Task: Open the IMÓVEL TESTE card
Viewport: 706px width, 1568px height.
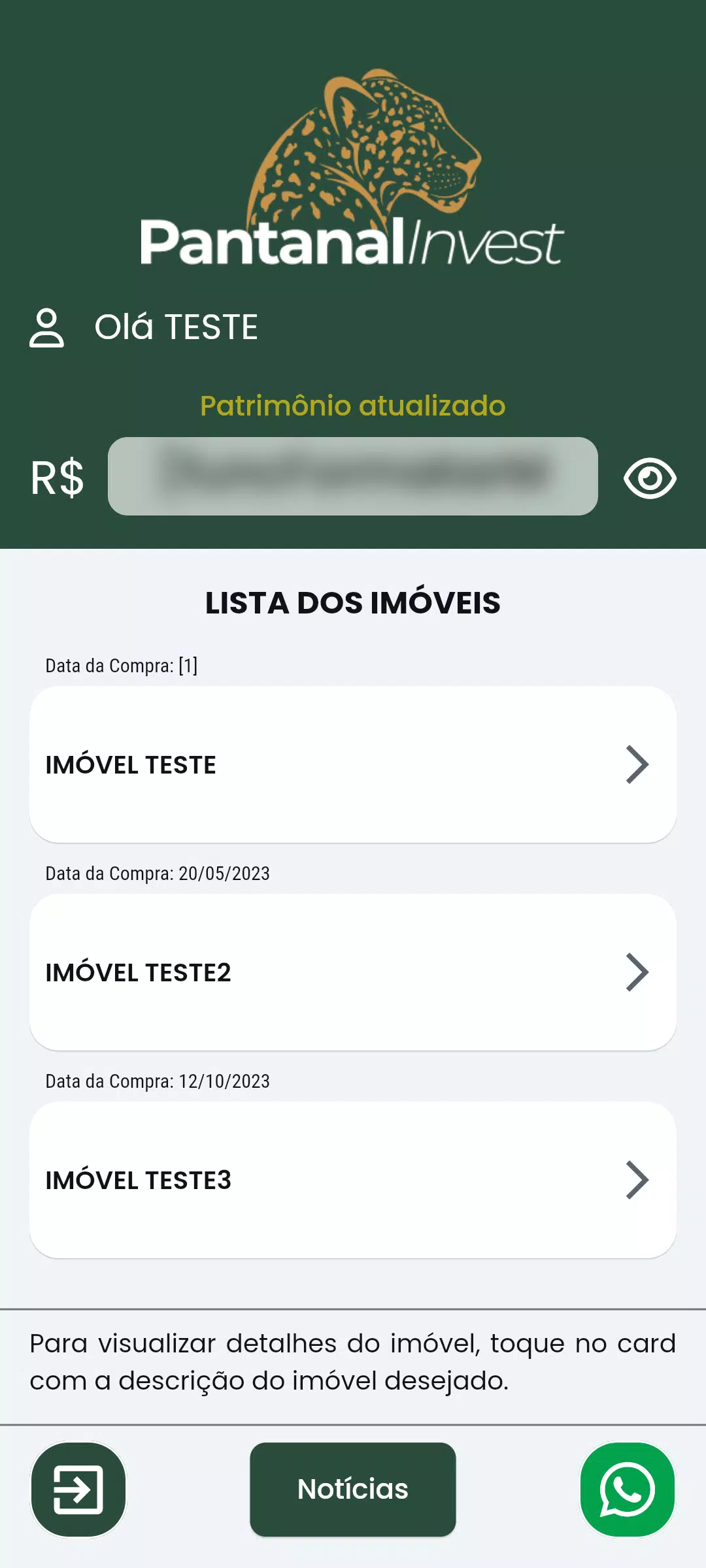Action: point(353,764)
